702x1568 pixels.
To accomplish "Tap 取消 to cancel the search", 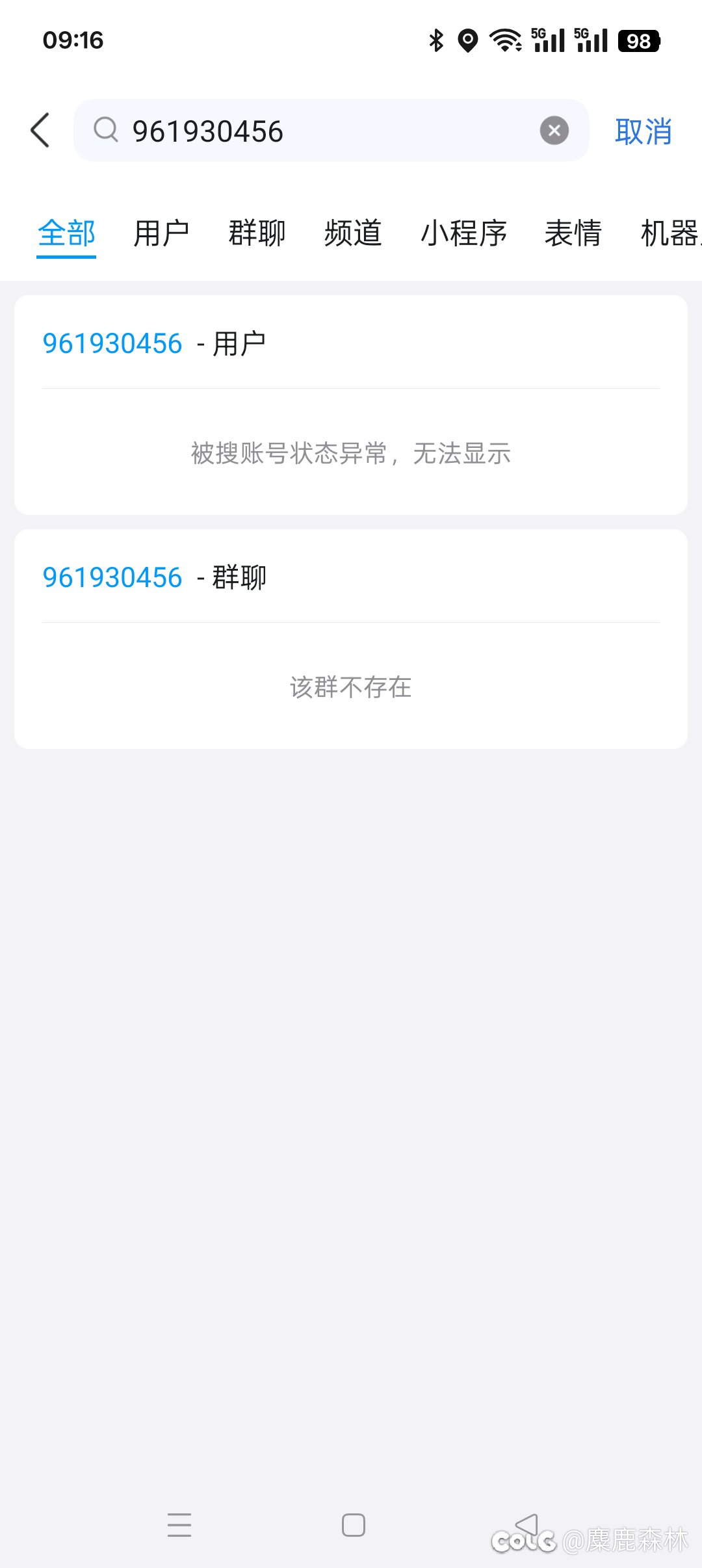I will pos(643,131).
